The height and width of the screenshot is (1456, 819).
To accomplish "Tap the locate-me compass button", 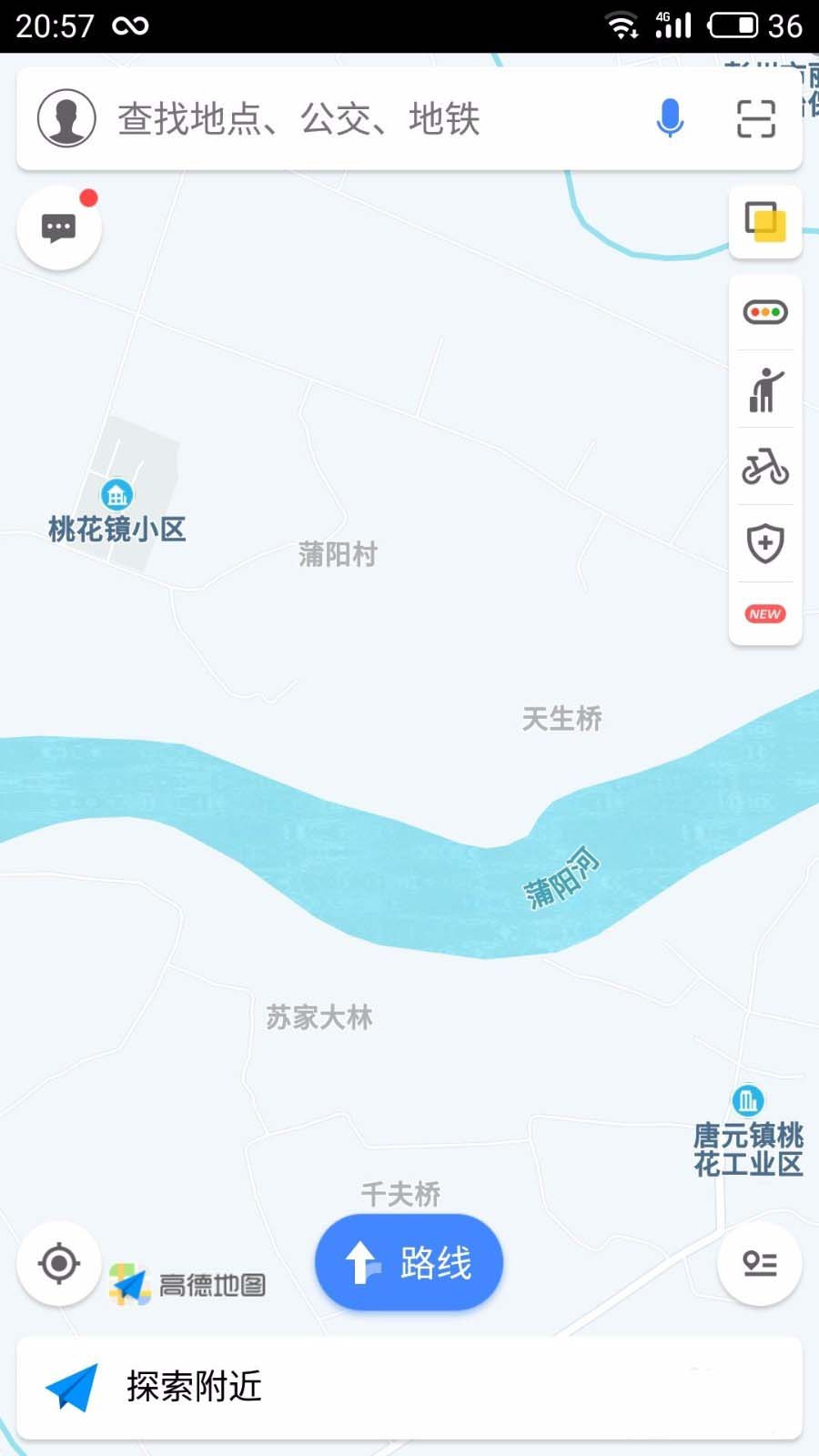I will pyautogui.click(x=58, y=1263).
